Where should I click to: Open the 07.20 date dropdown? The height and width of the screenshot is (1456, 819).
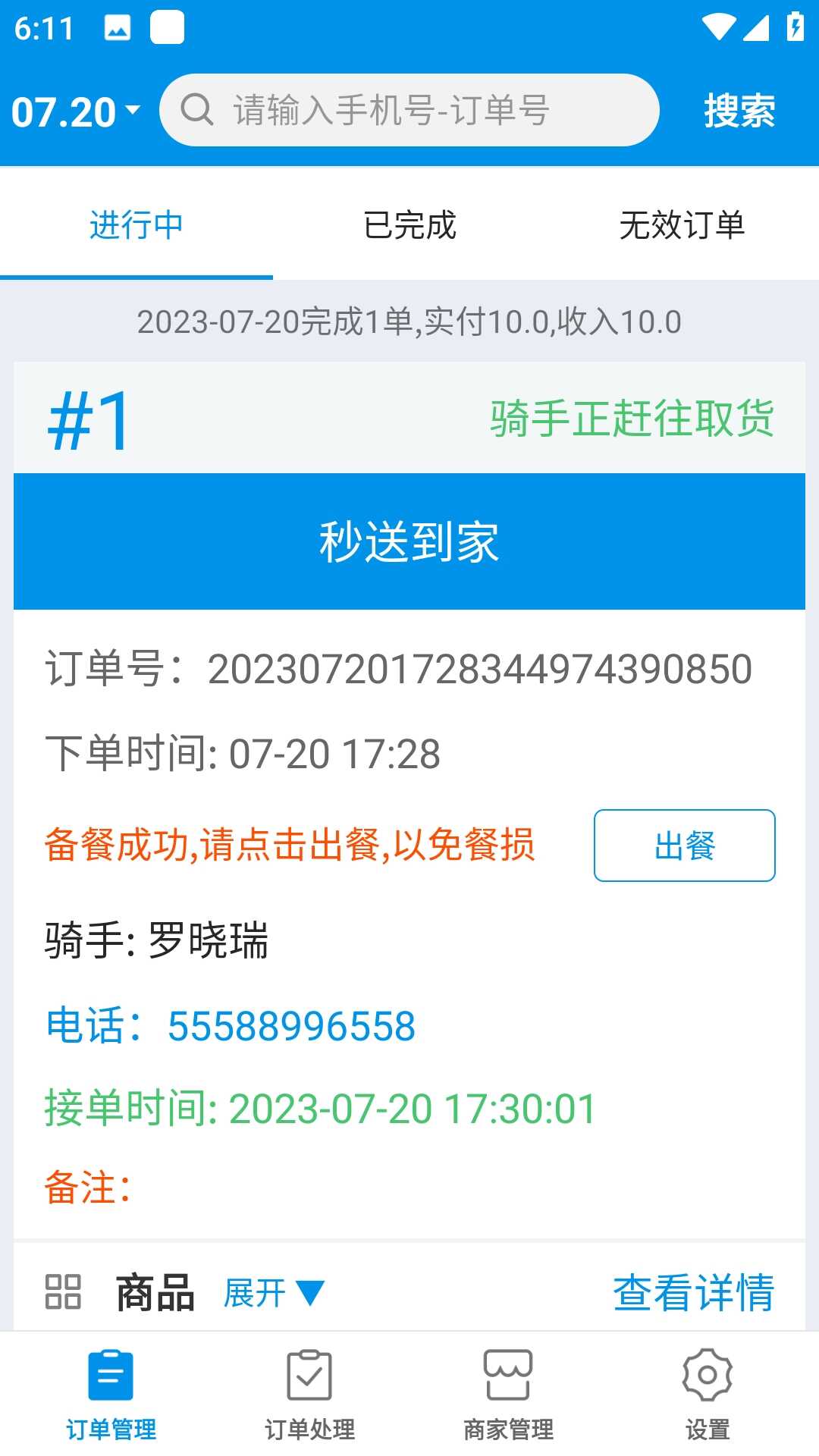click(x=76, y=111)
